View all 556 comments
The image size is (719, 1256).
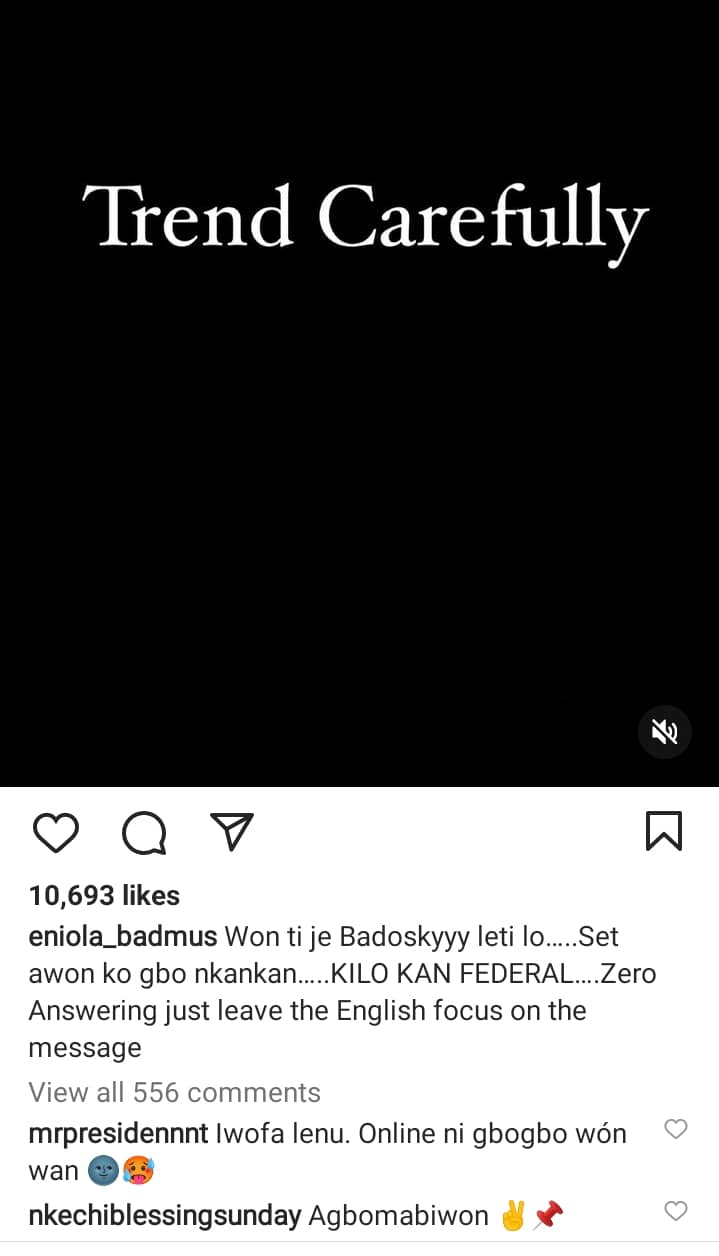[174, 1092]
